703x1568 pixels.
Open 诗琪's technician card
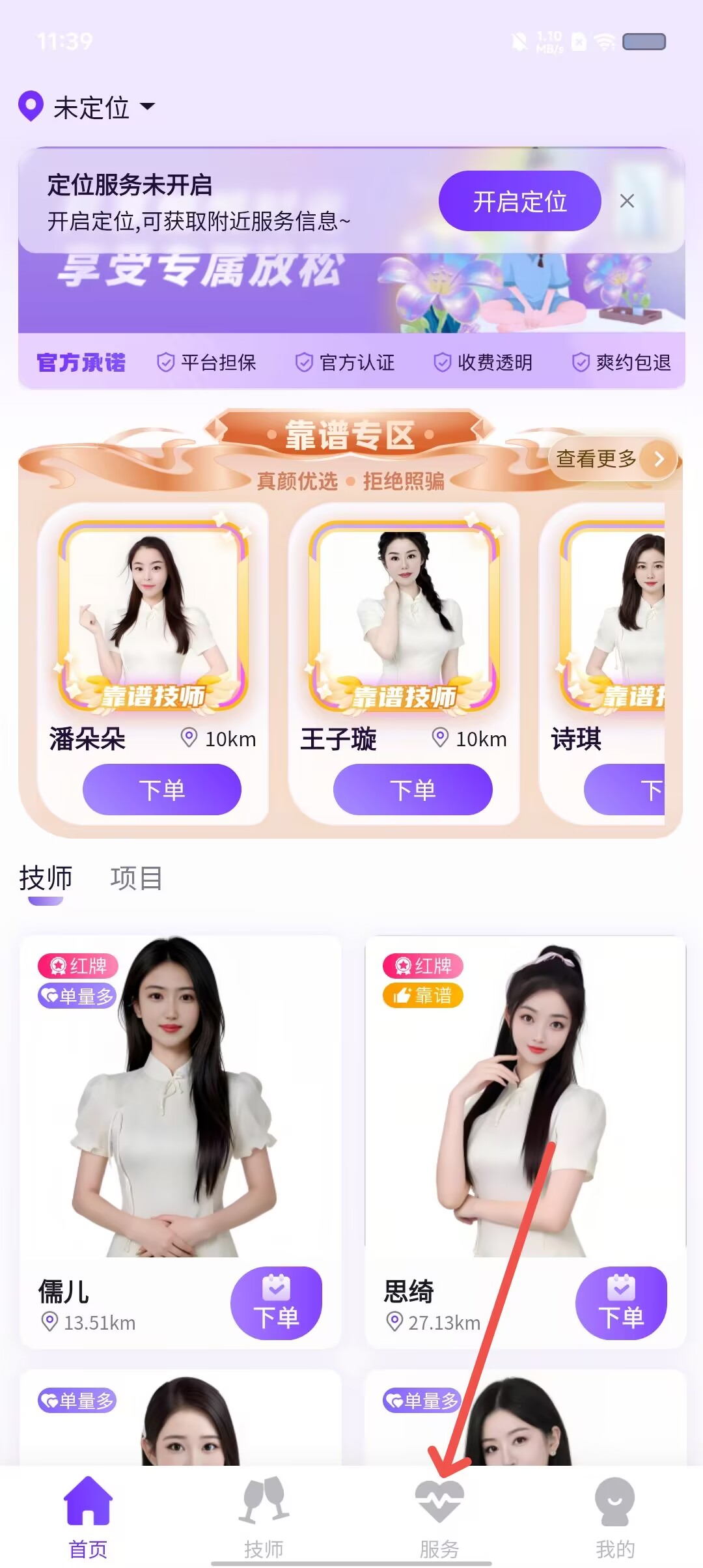tap(602, 664)
